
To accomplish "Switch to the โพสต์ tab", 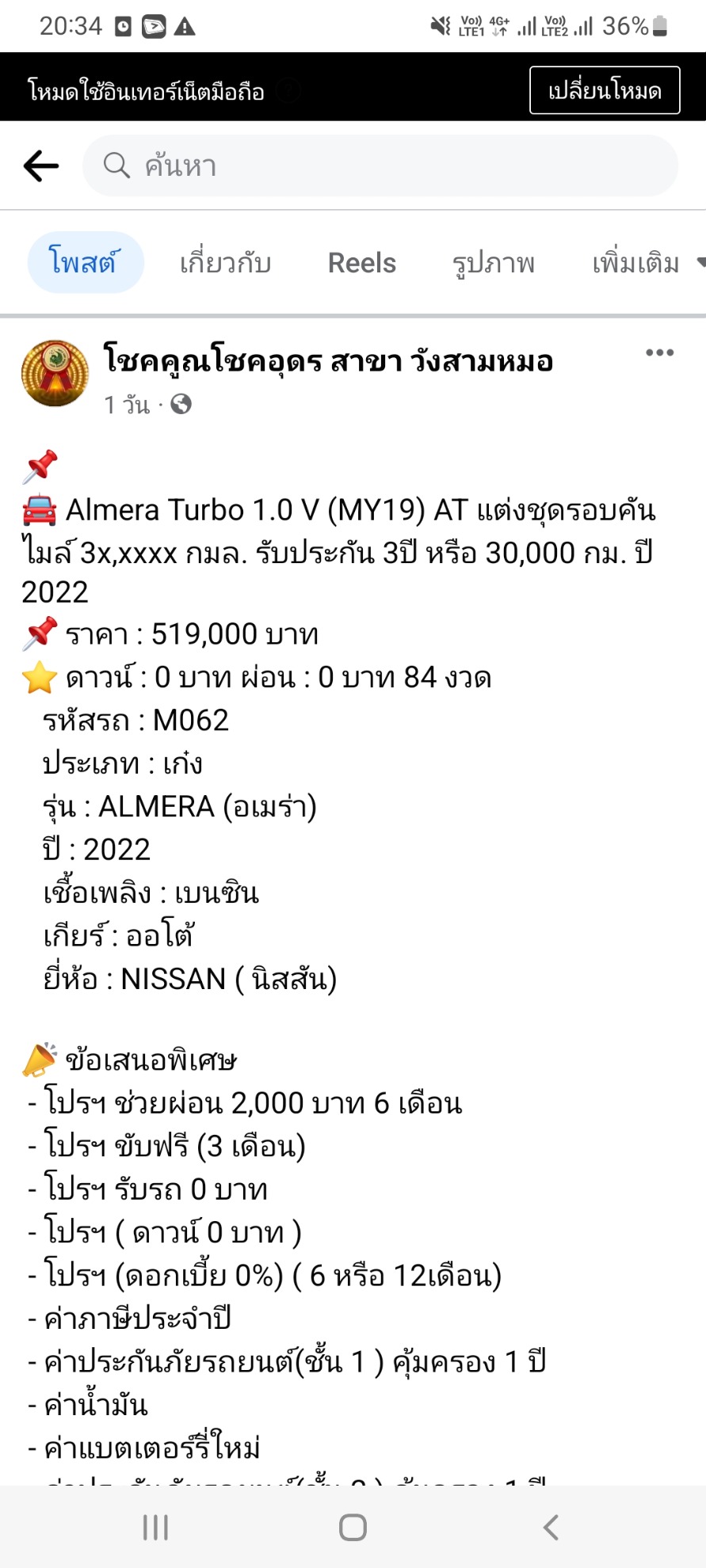I will click(x=85, y=262).
